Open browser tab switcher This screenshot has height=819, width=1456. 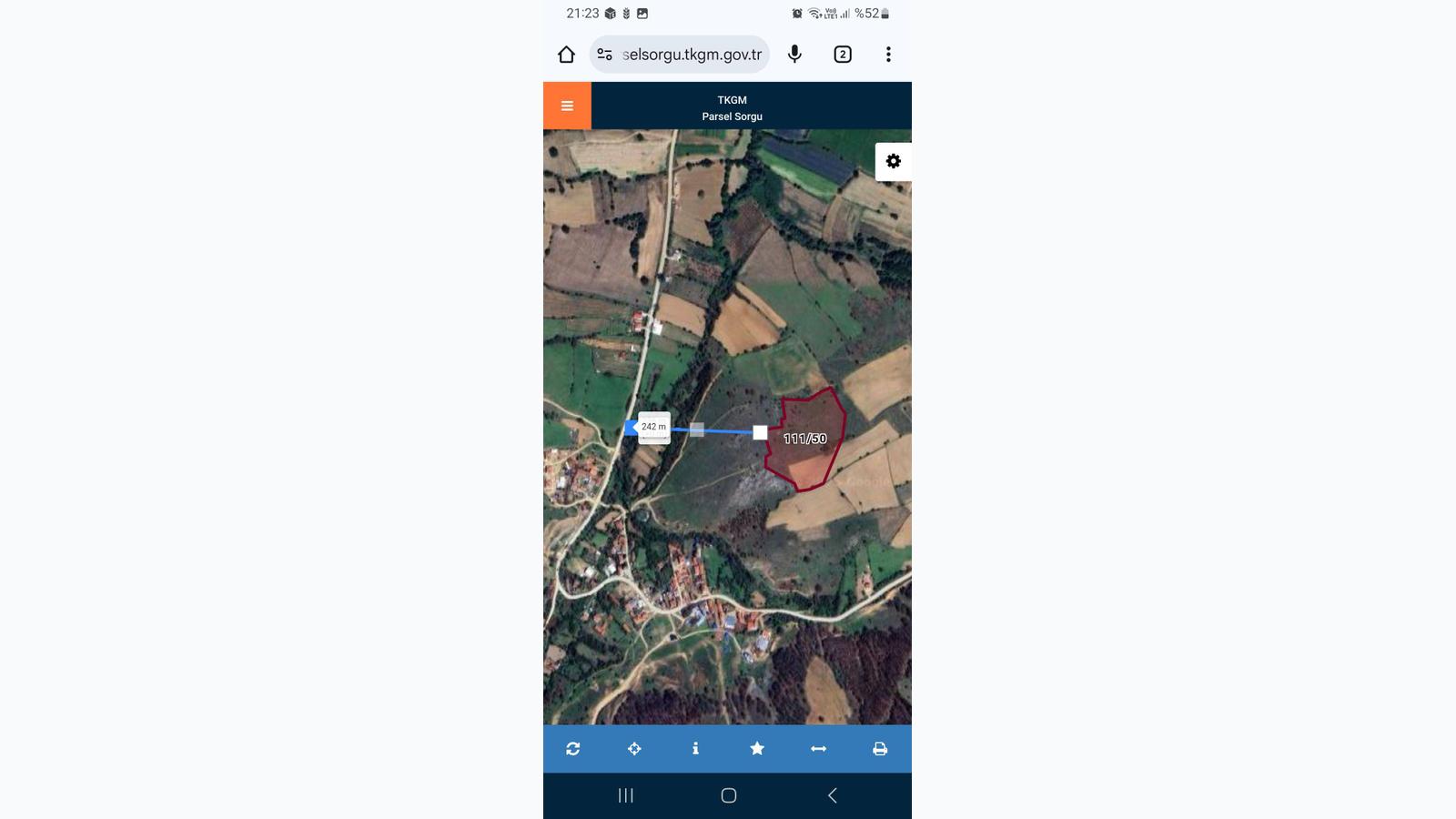(843, 55)
